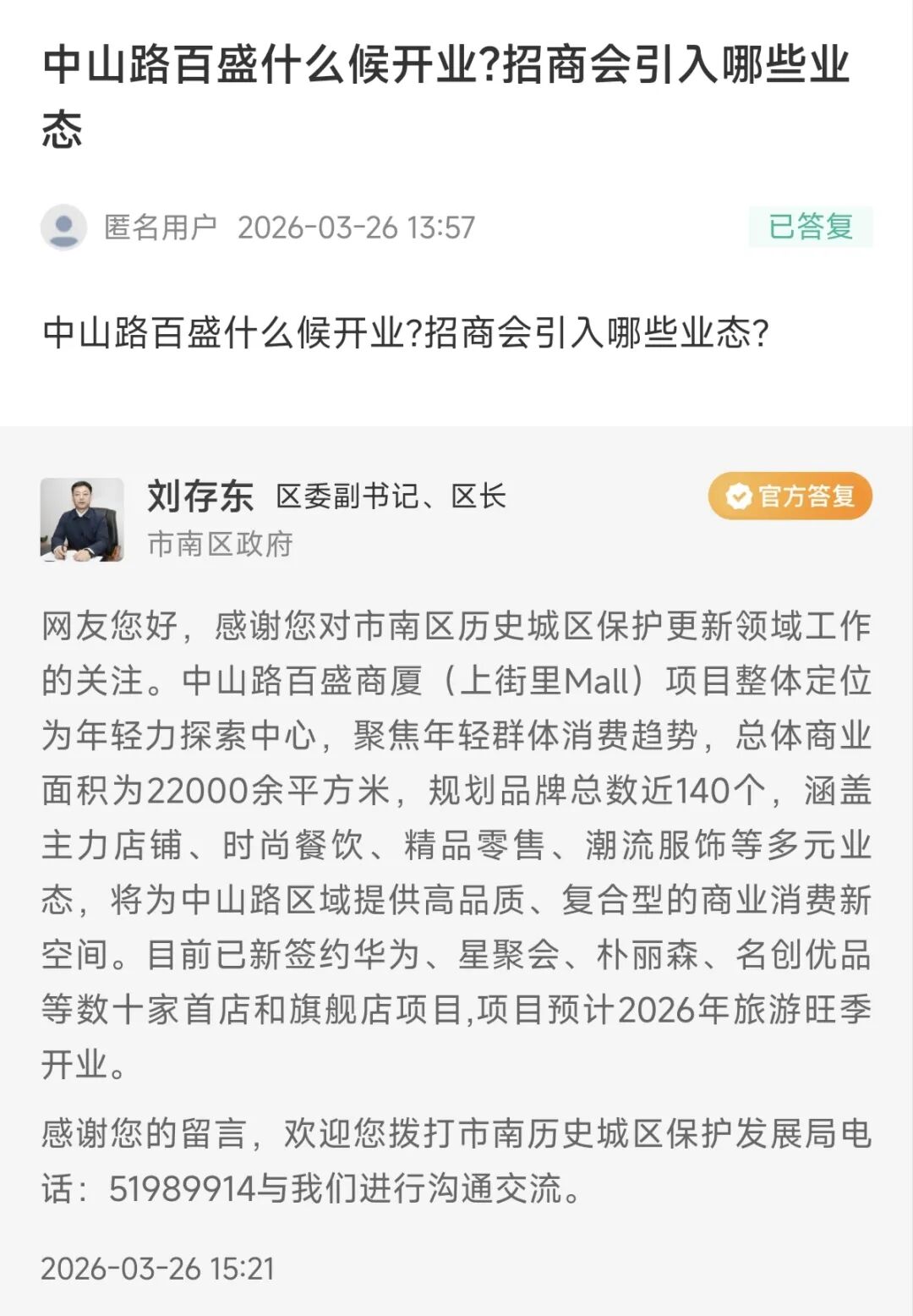Click the question timestamp 2026-03-26 13:57
Viewport: 913px width, 1316px height.
coord(359,225)
